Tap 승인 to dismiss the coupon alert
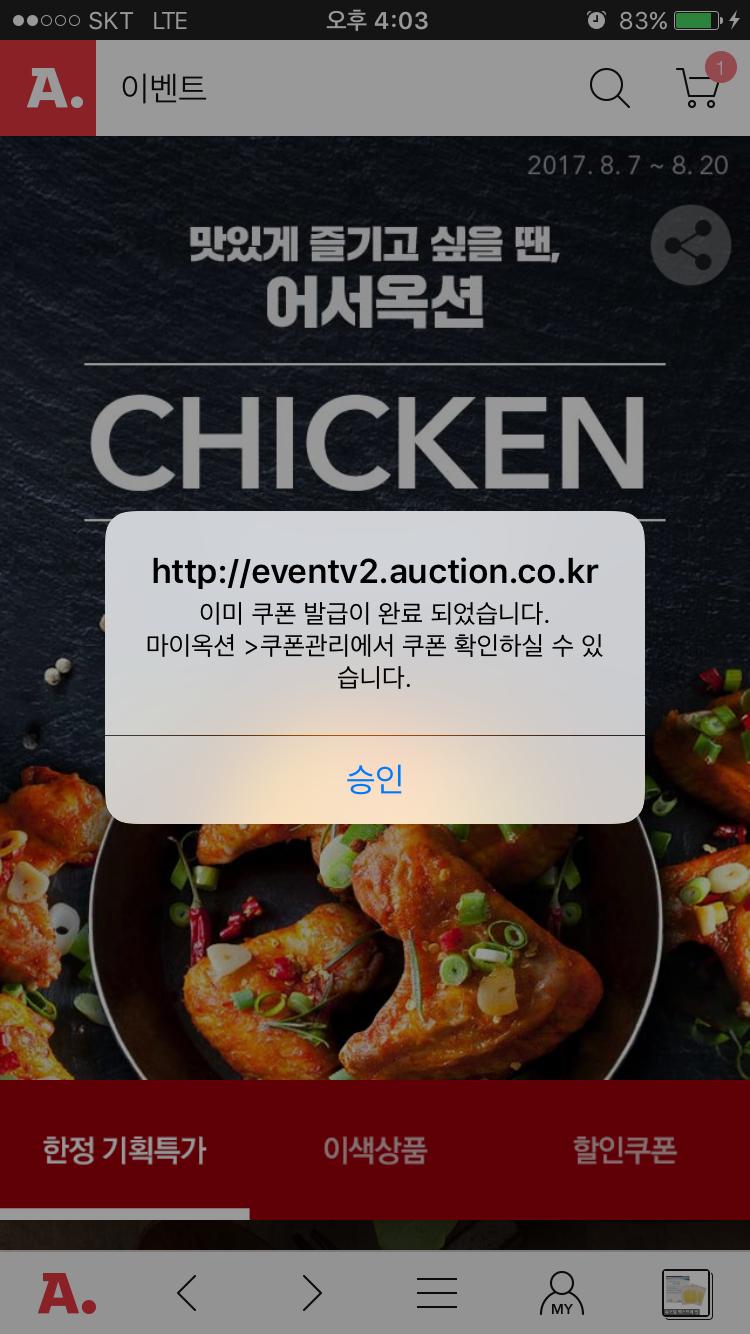750x1334 pixels. [x=375, y=779]
